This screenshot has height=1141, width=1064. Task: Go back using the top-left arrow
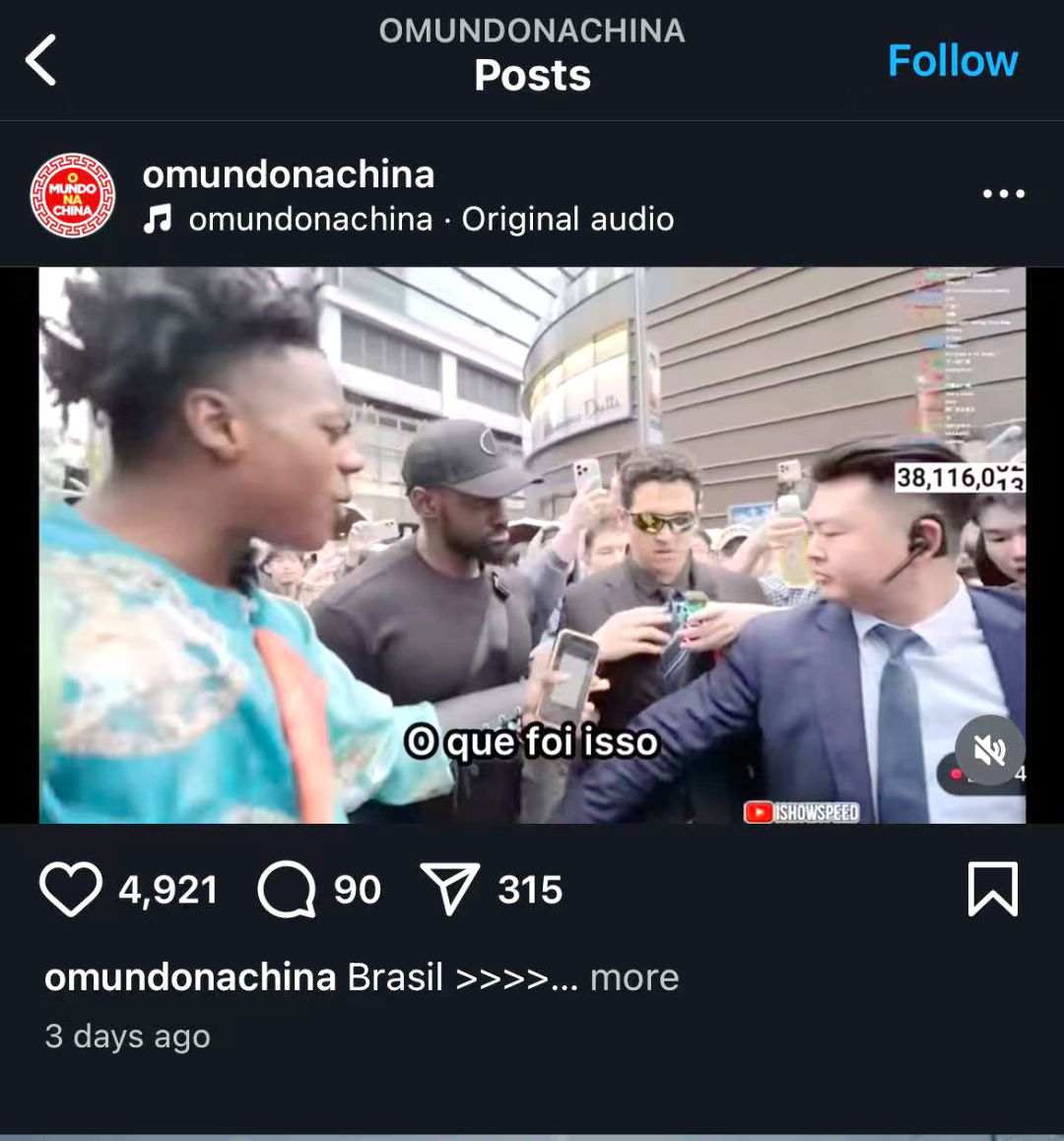[41, 60]
